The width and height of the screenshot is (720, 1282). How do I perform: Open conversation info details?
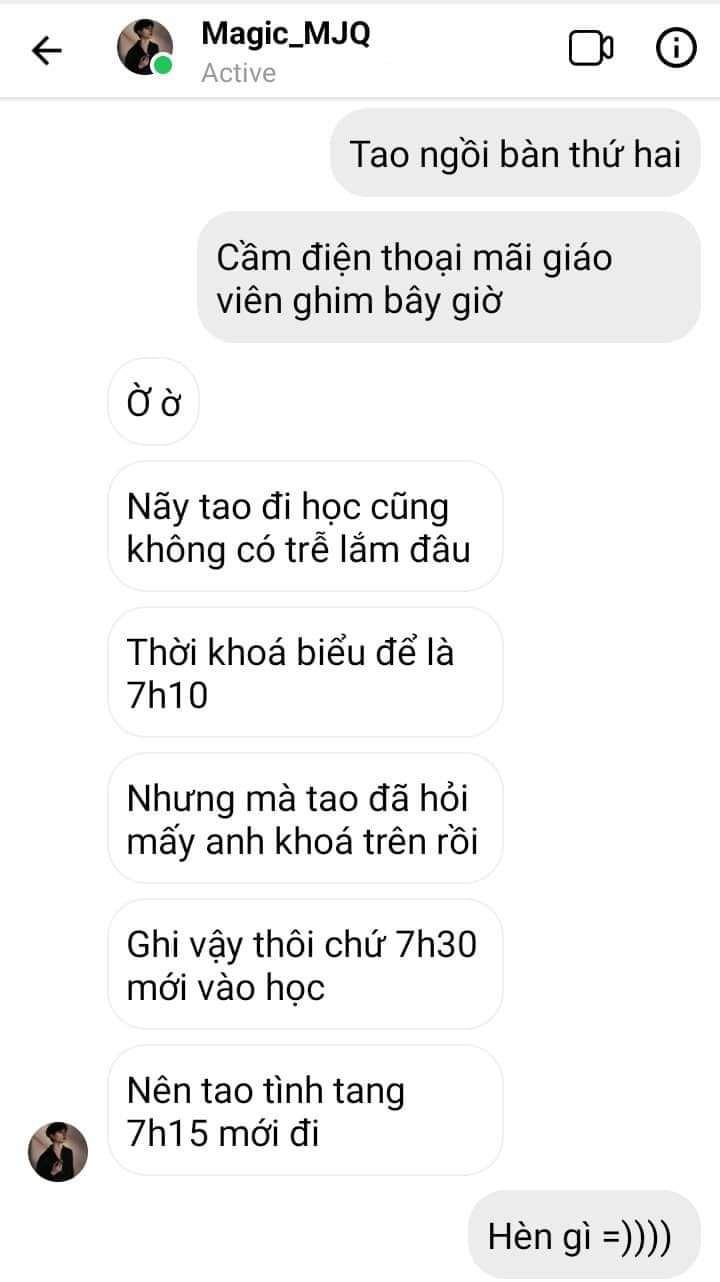click(x=675, y=48)
